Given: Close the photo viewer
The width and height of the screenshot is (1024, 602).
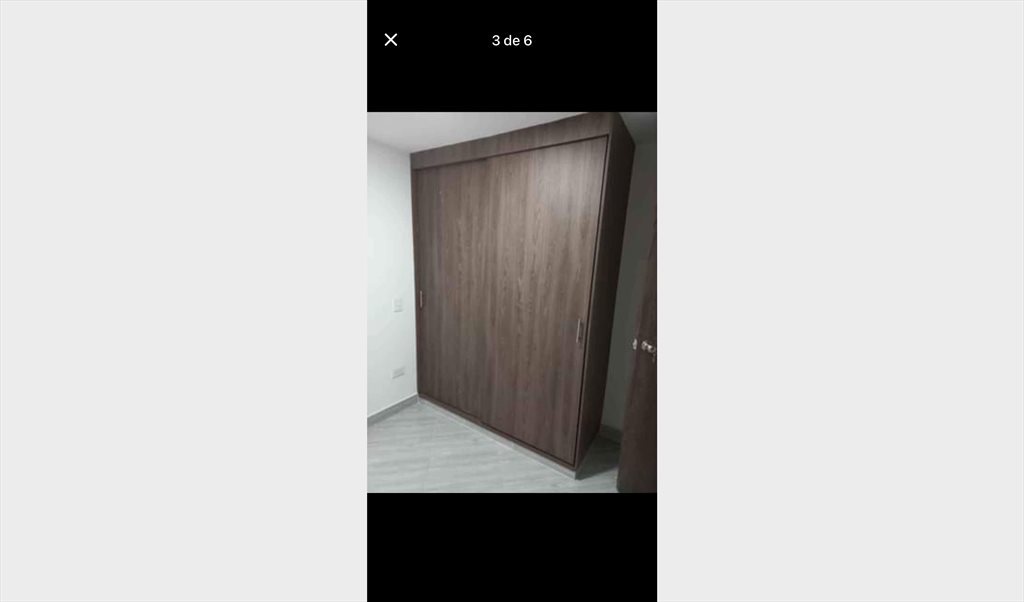Looking at the screenshot, I should tap(391, 40).
